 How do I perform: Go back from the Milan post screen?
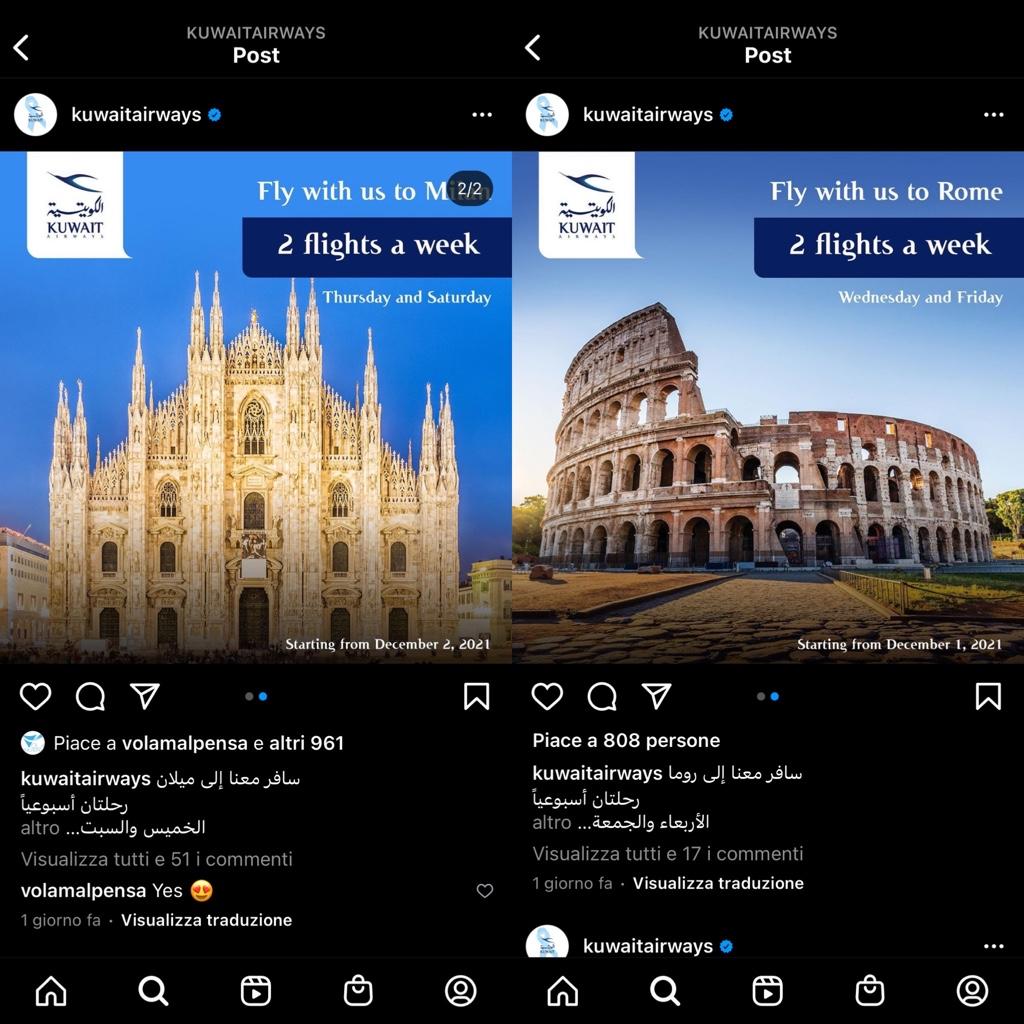click(x=21, y=47)
